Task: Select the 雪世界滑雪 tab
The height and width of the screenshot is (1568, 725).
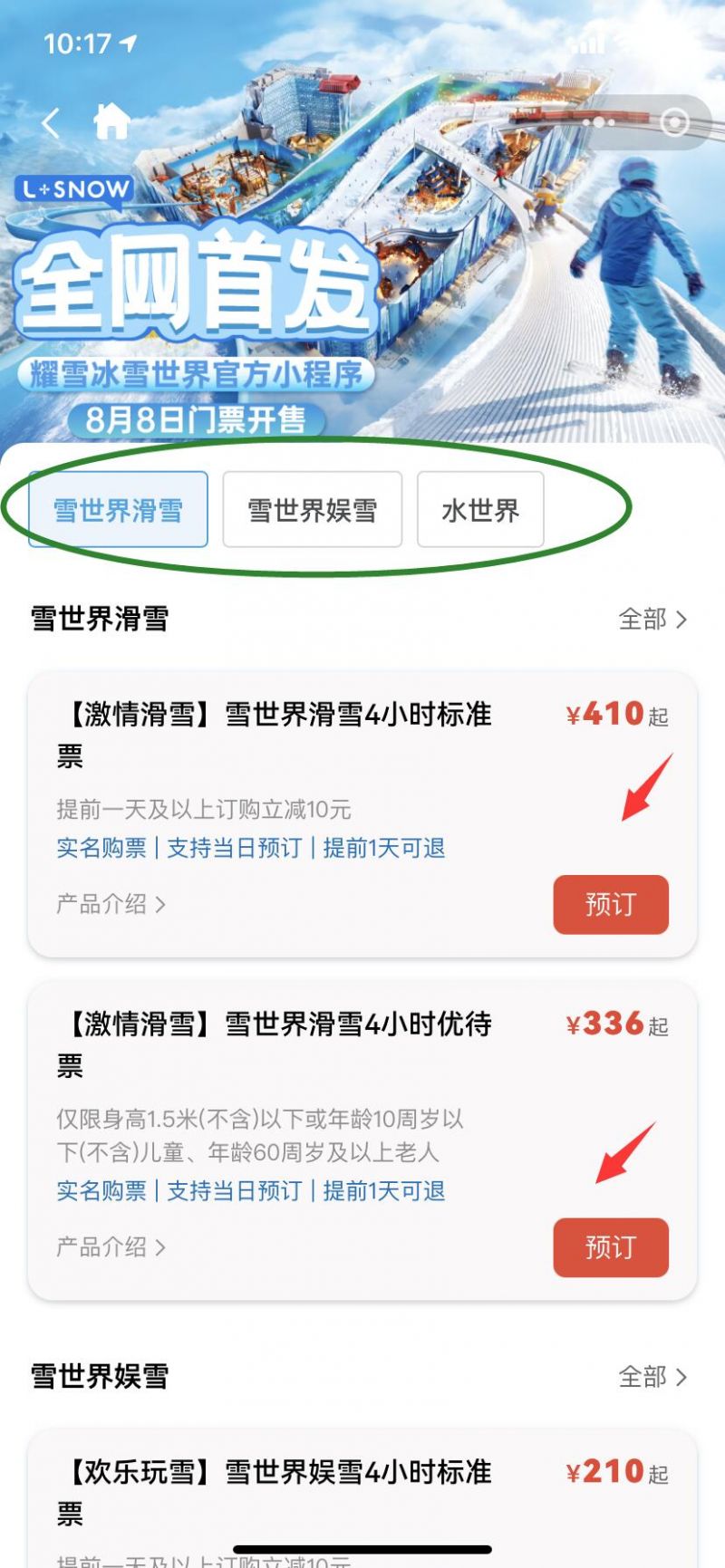Action: pyautogui.click(x=118, y=510)
